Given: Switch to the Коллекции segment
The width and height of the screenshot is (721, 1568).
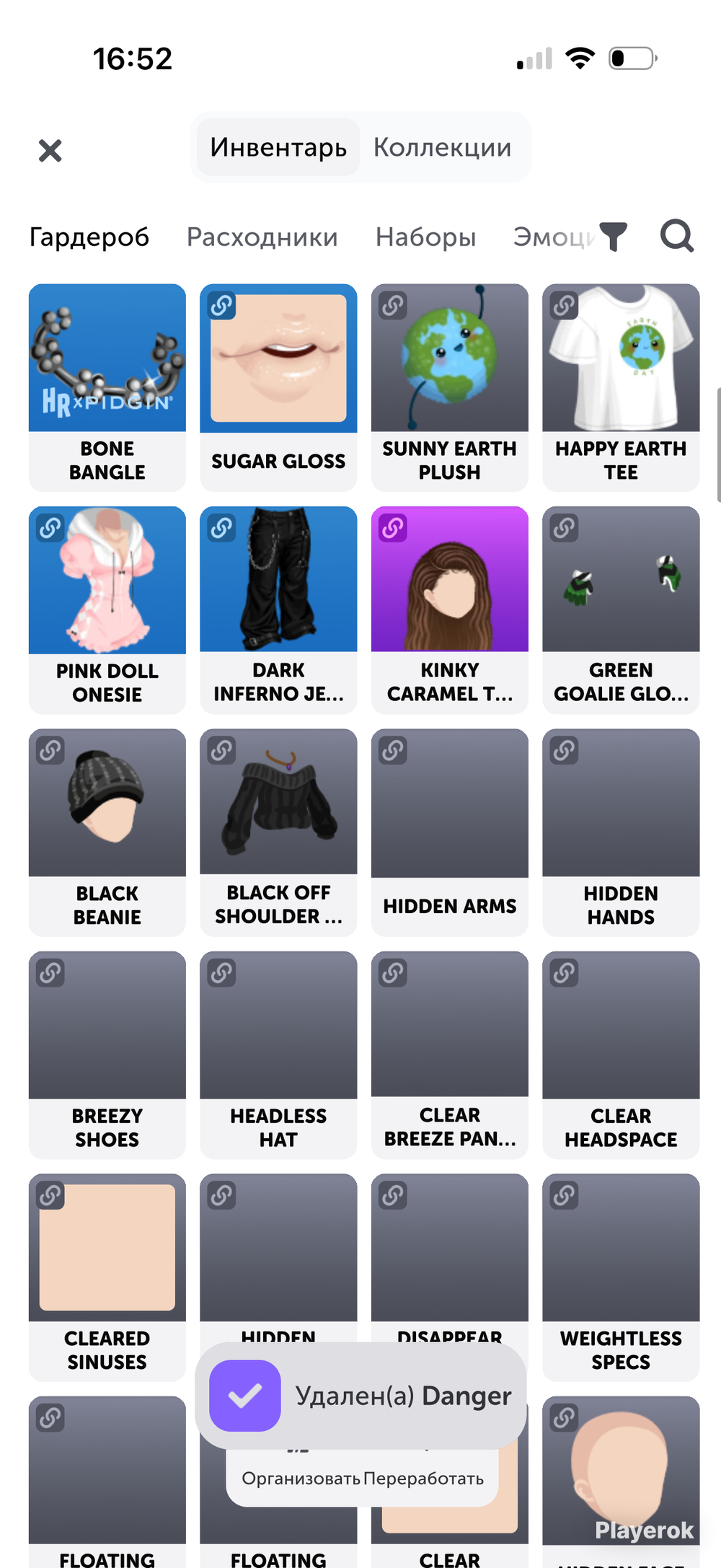Looking at the screenshot, I should 442,147.
